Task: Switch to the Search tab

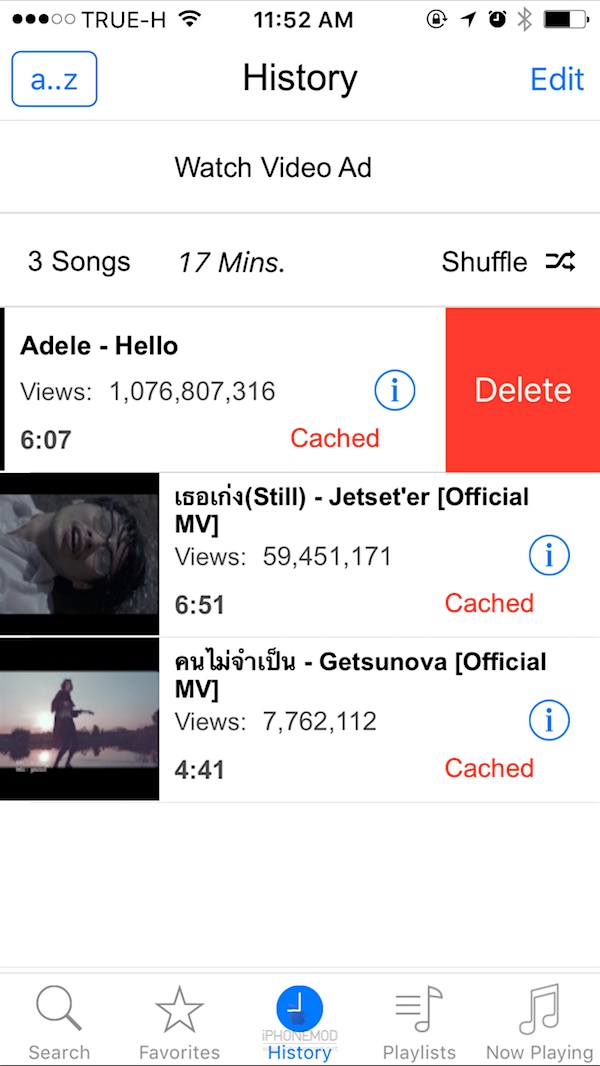Action: pyautogui.click(x=59, y=1022)
